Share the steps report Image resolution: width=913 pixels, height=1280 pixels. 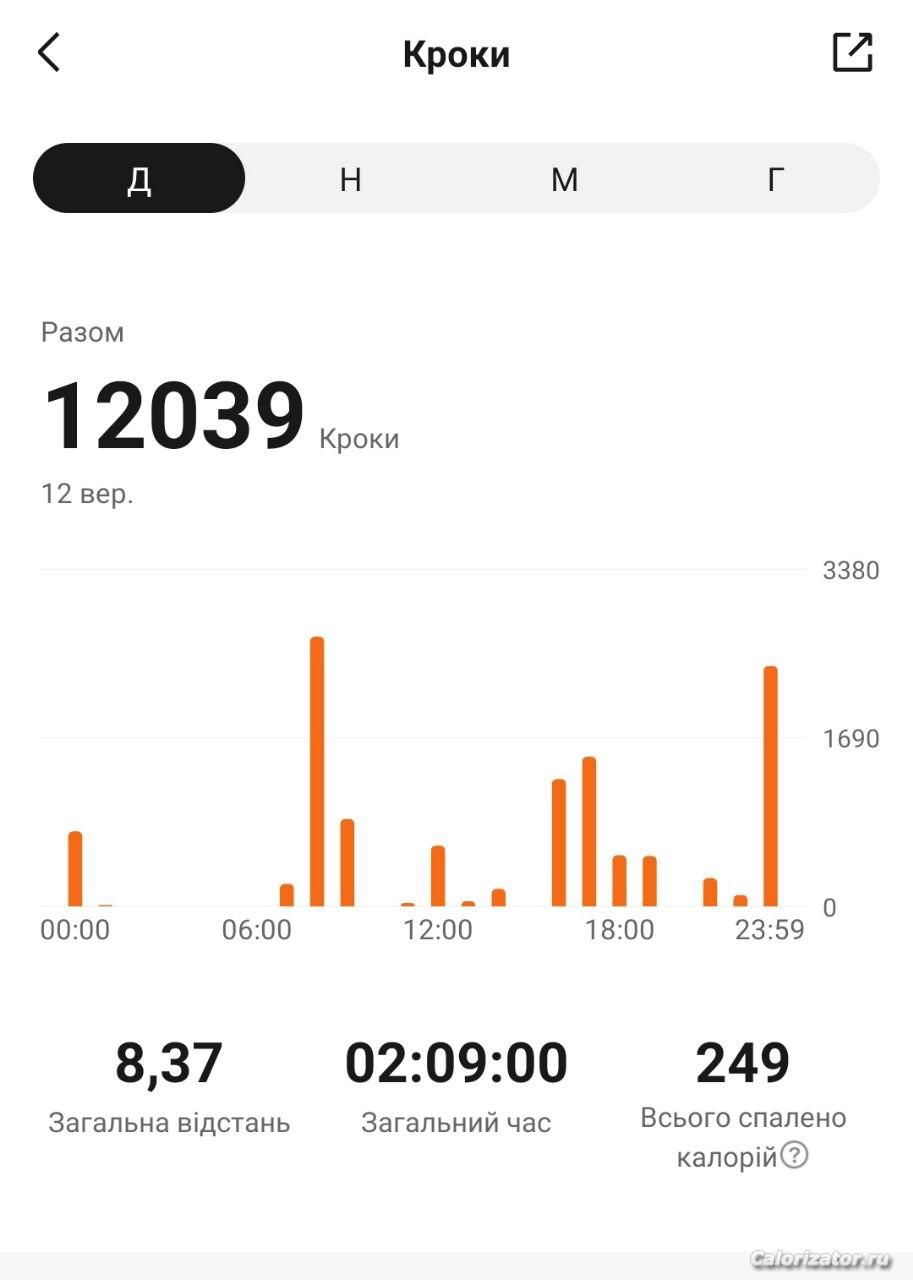852,53
